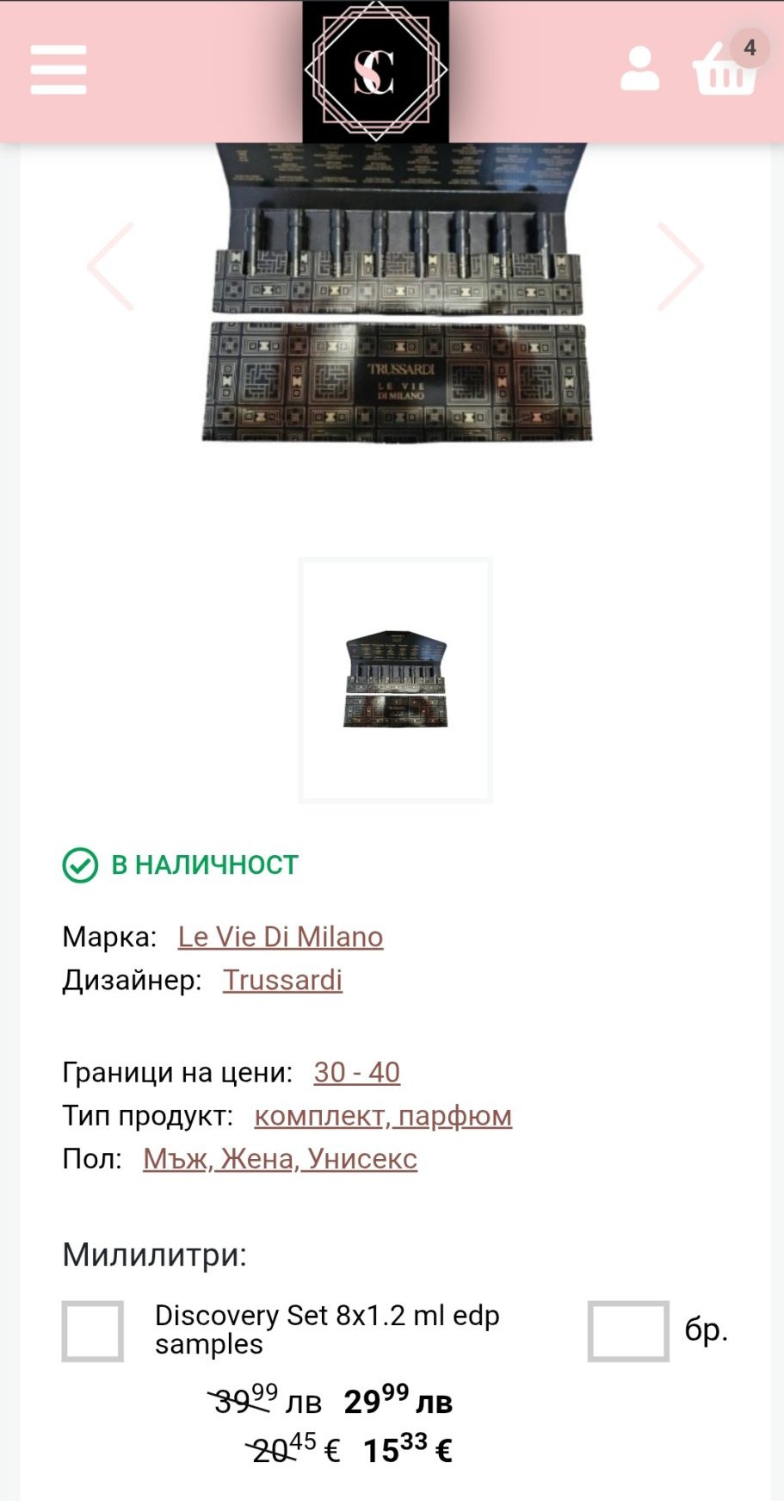Select the product thumbnail image

coord(395,679)
